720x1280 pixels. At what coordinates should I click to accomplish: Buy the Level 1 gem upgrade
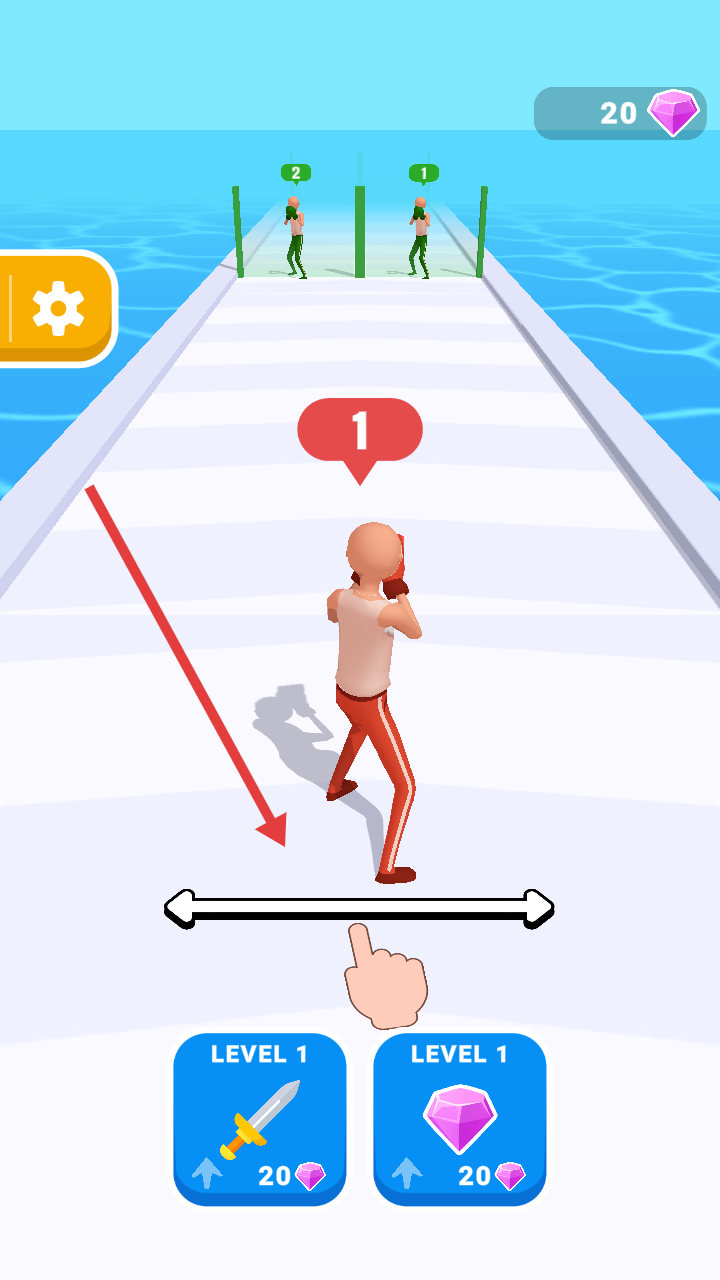tap(460, 1119)
